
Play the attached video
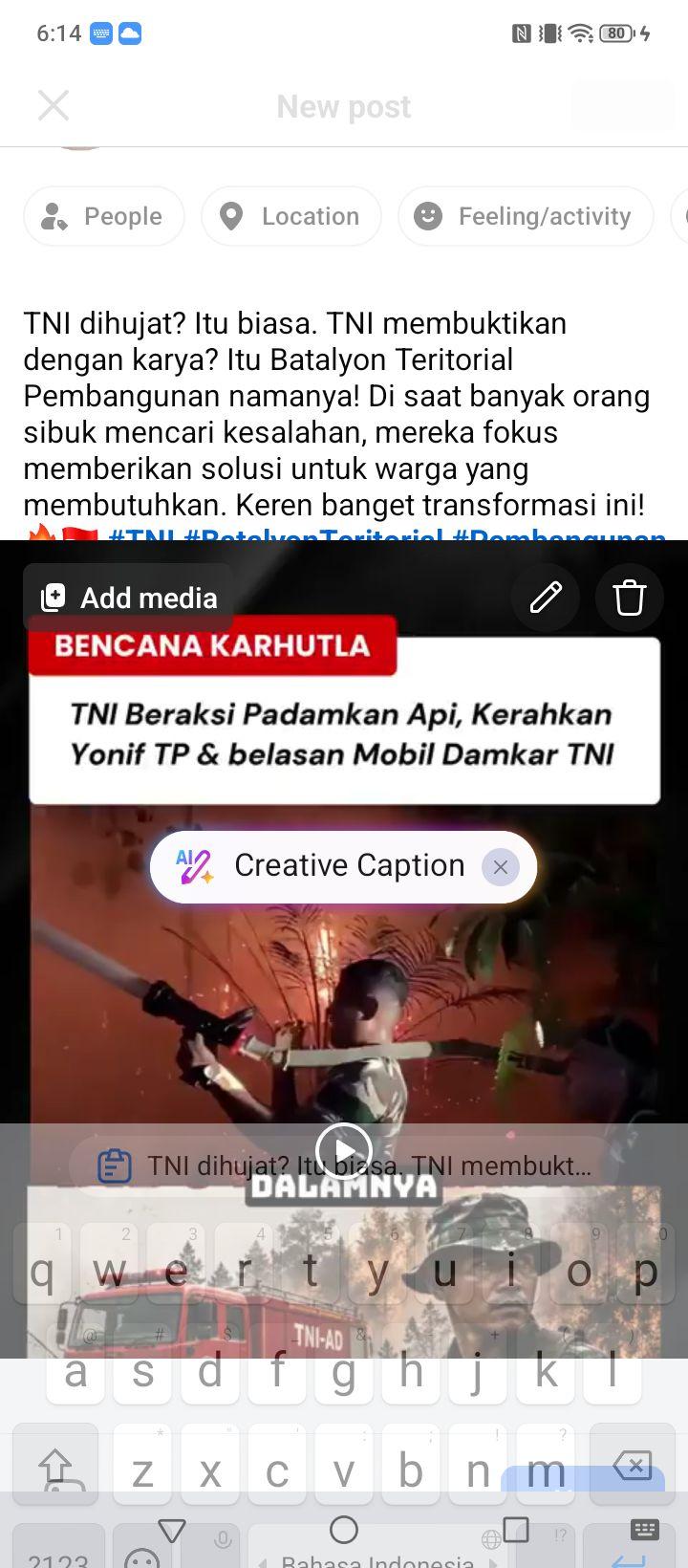tap(343, 1150)
